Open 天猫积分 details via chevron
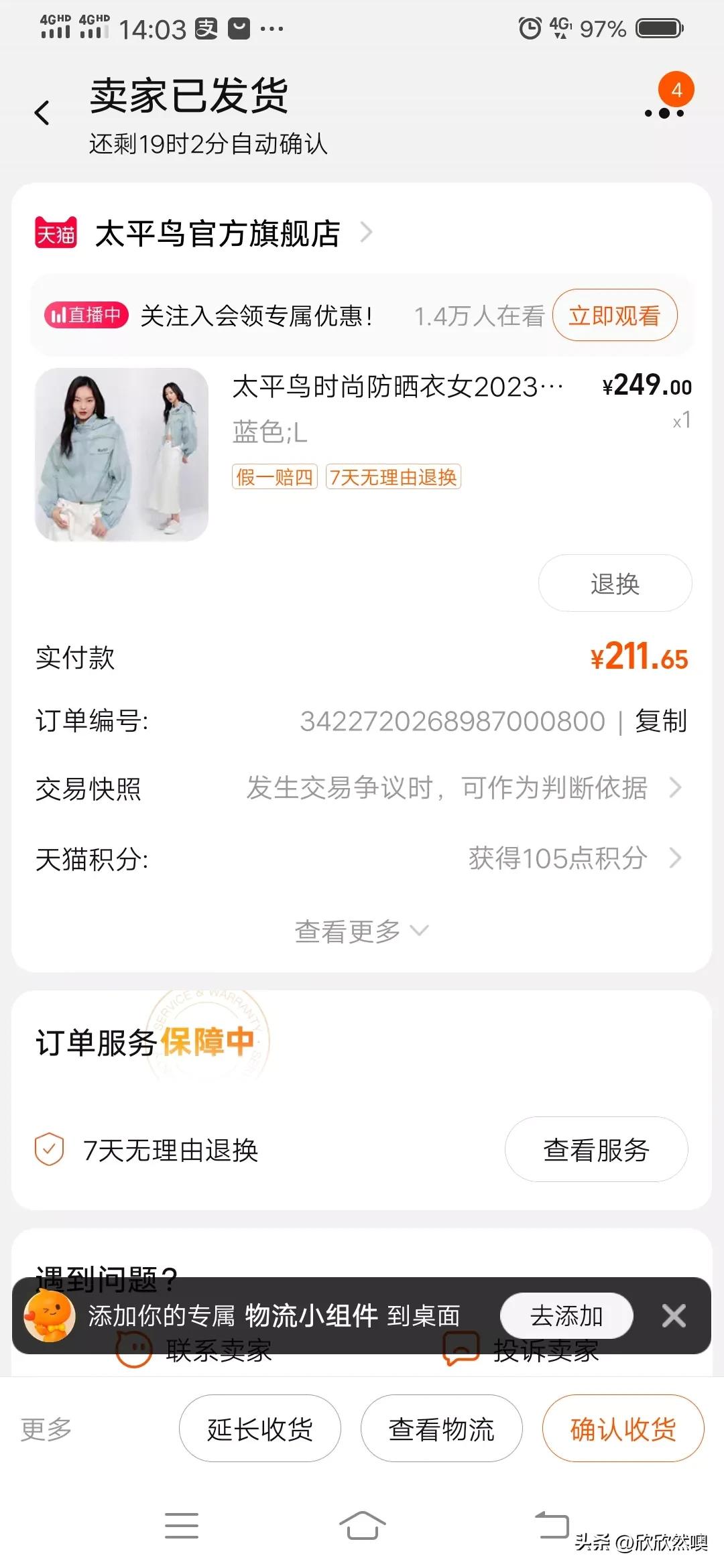 676,858
